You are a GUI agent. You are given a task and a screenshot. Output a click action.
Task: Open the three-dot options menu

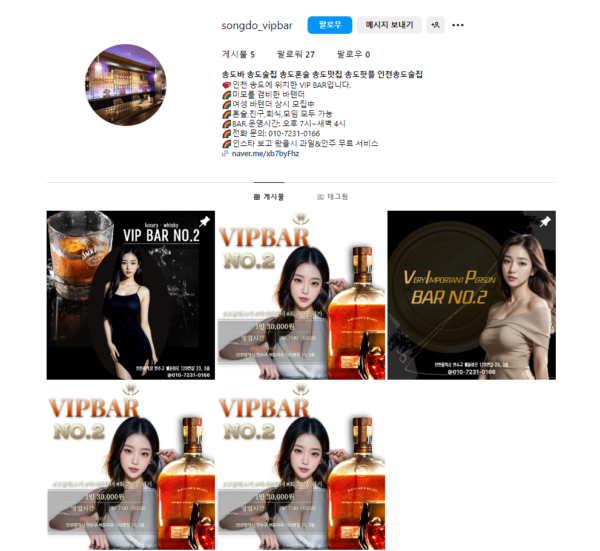458,25
